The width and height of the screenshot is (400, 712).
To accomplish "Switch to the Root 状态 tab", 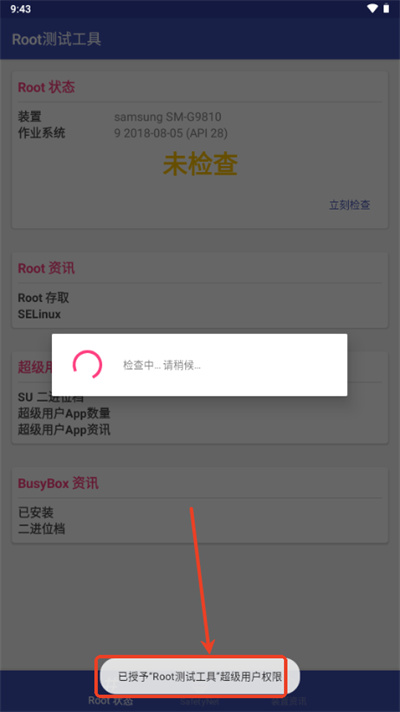I will click(x=111, y=700).
